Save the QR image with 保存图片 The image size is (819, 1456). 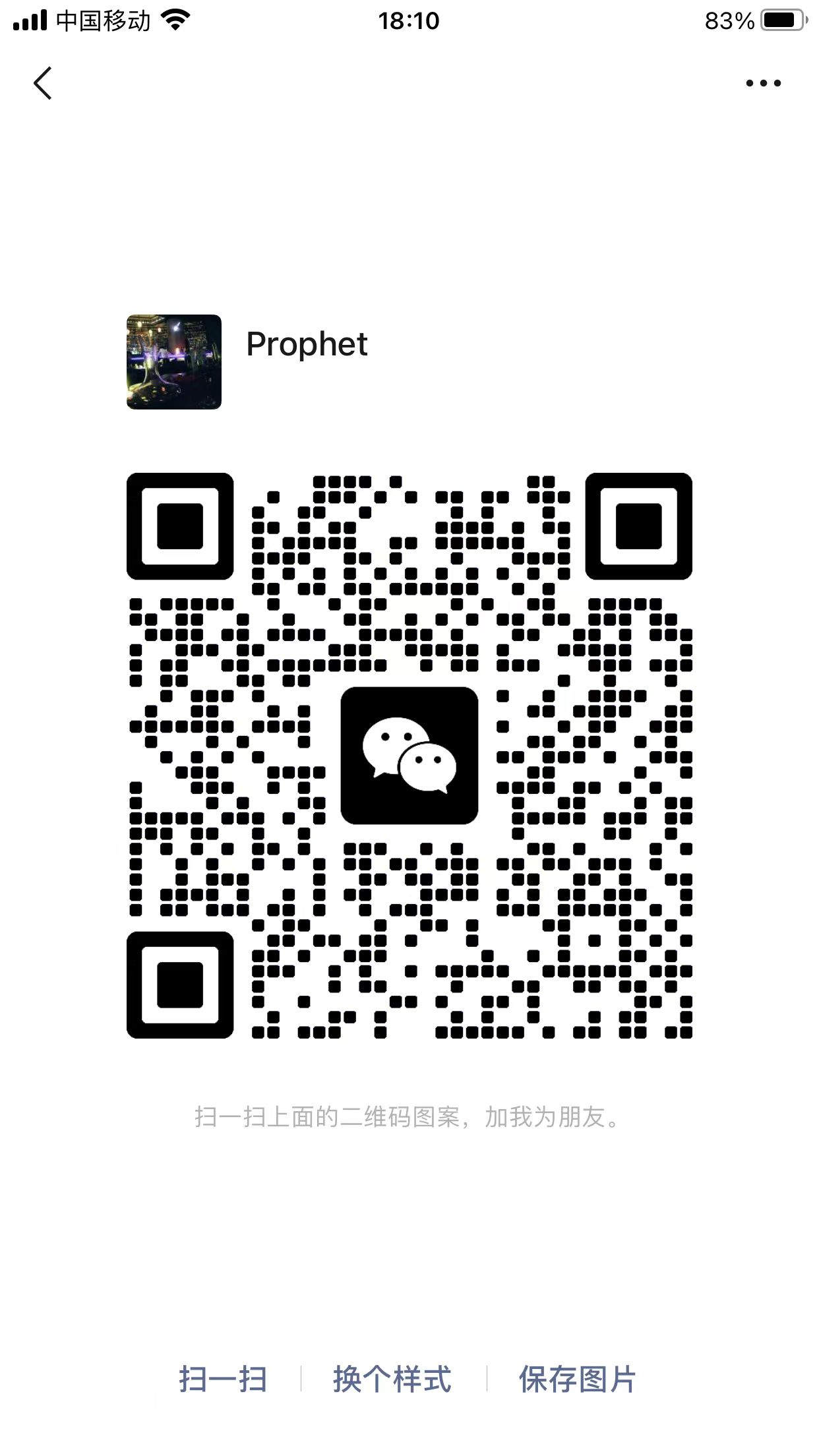point(577,1379)
